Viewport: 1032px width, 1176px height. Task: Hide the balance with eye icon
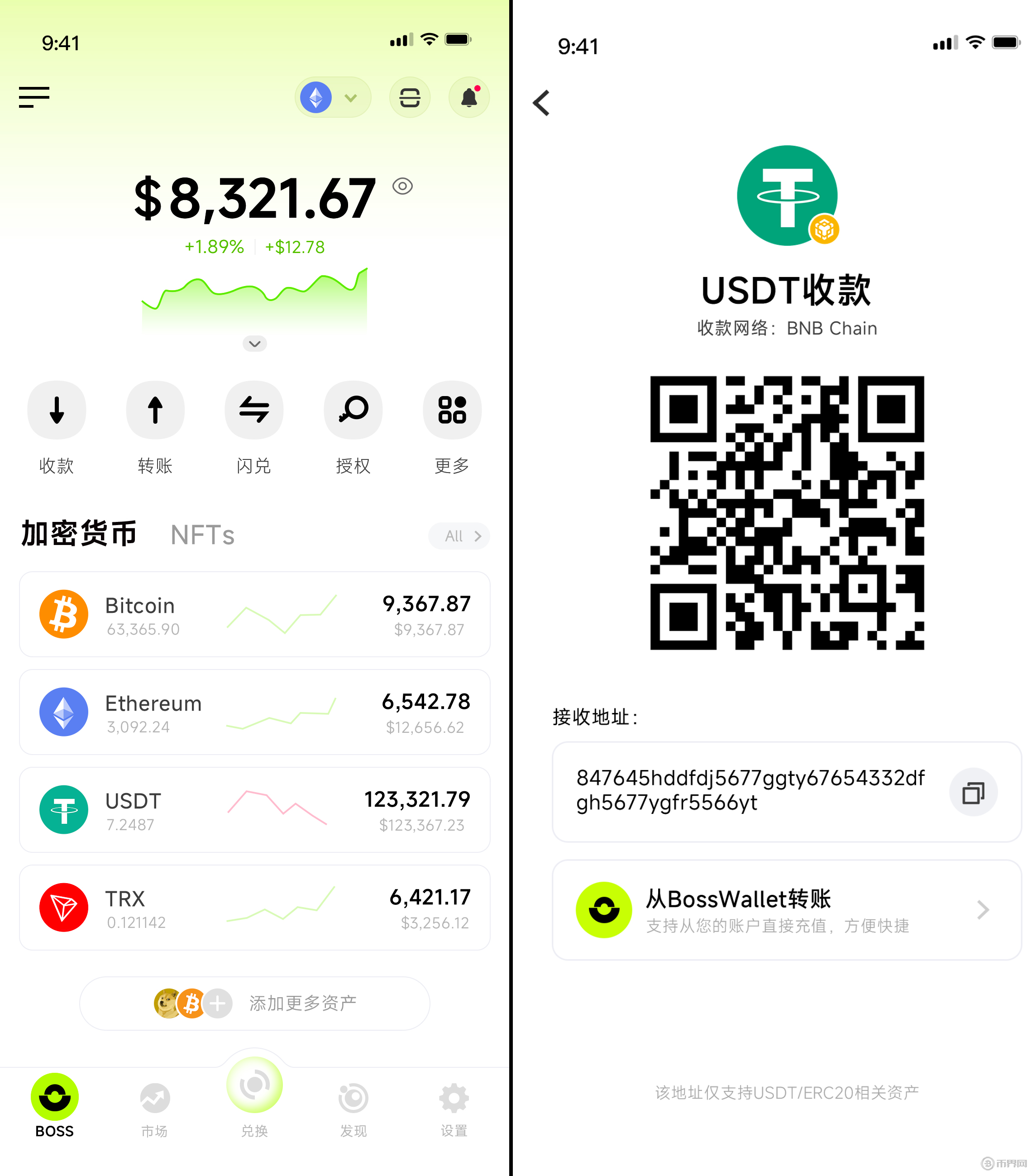(403, 186)
